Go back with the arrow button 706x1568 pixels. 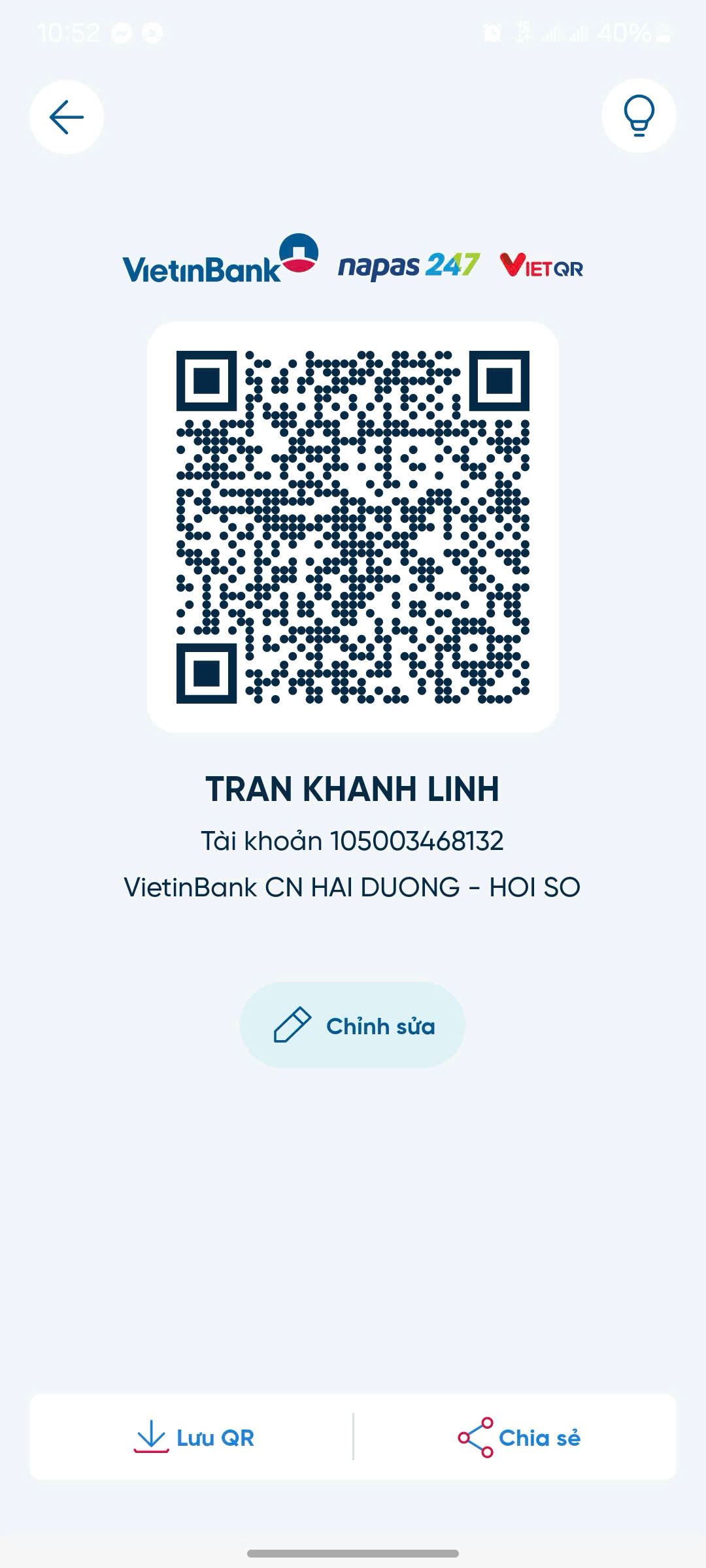pyautogui.click(x=67, y=118)
